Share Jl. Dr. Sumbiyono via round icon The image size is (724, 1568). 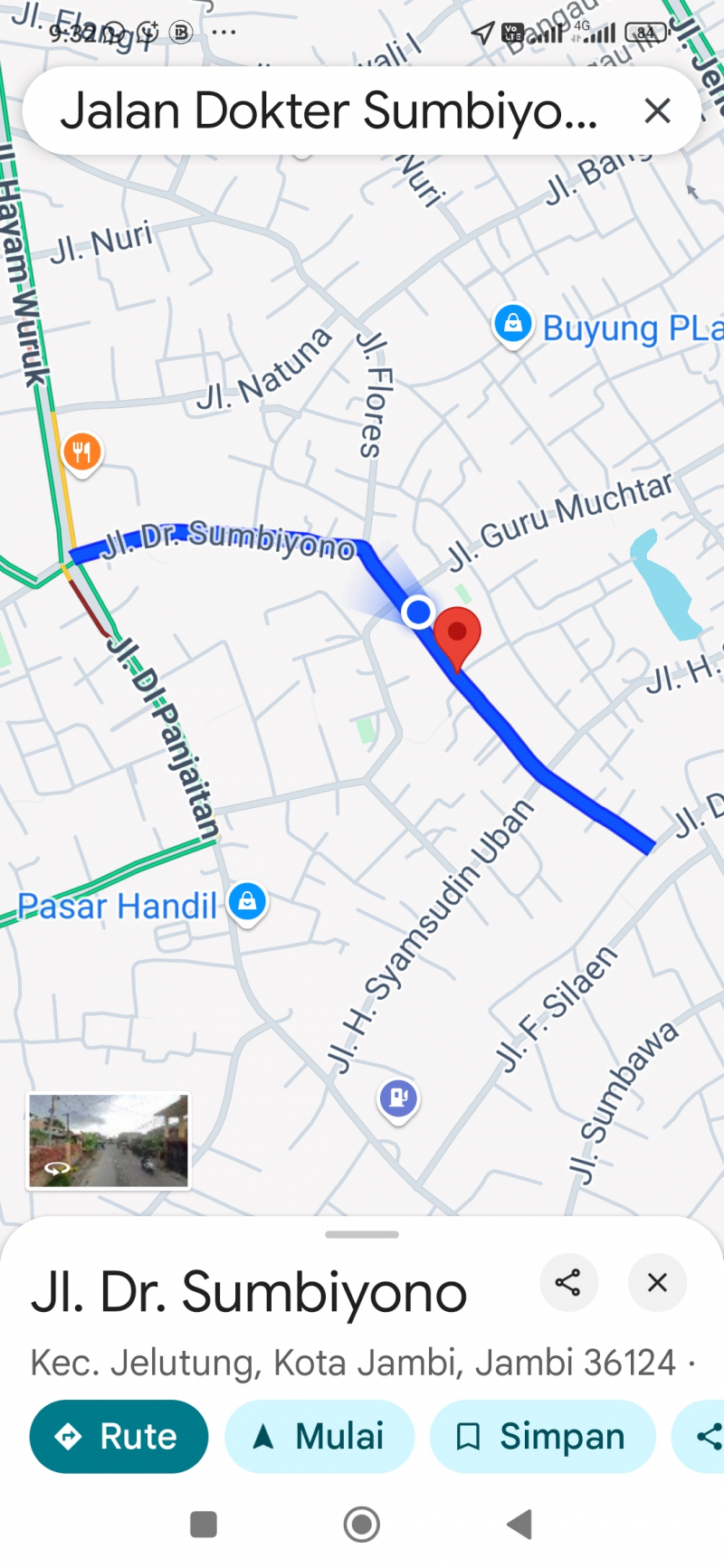568,1282
